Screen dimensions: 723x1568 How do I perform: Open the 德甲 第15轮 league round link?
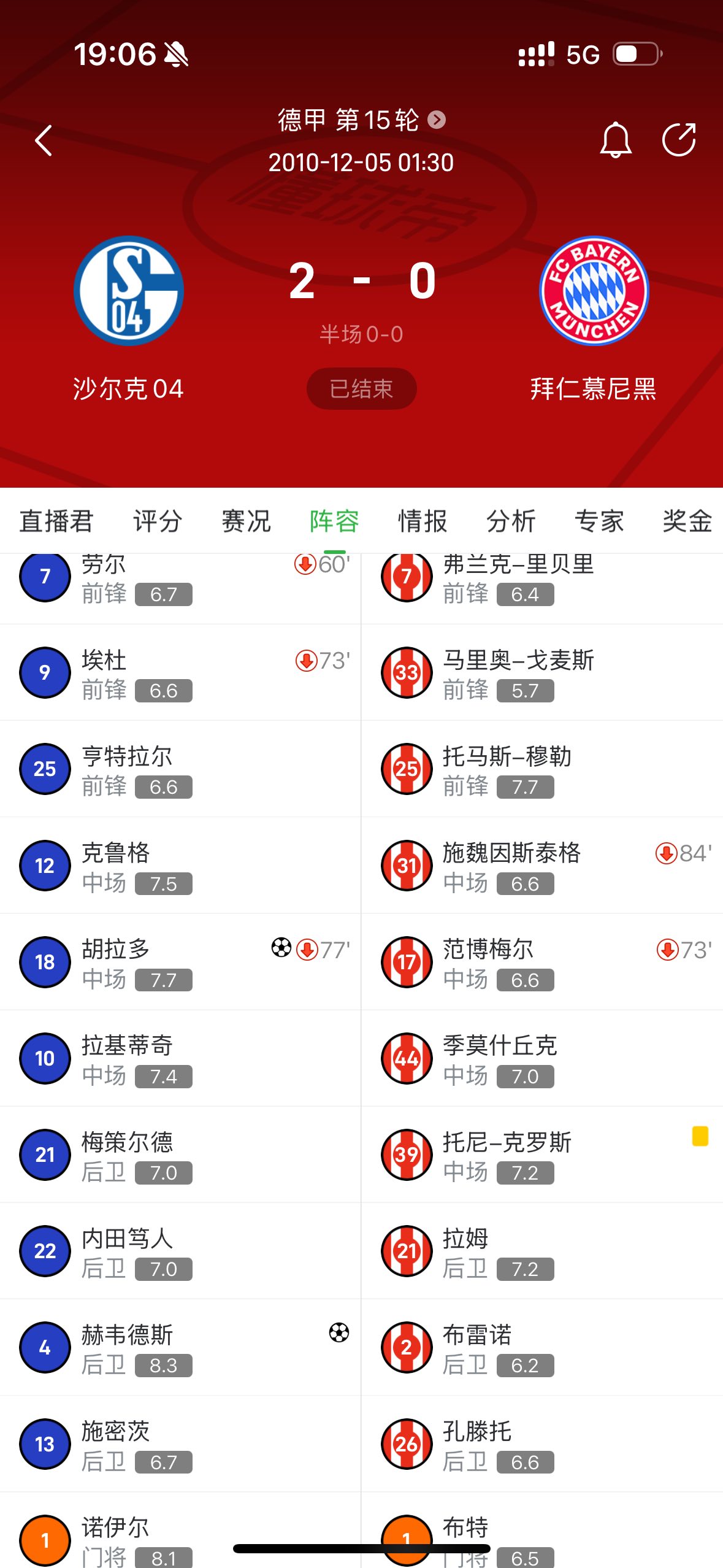click(361, 120)
